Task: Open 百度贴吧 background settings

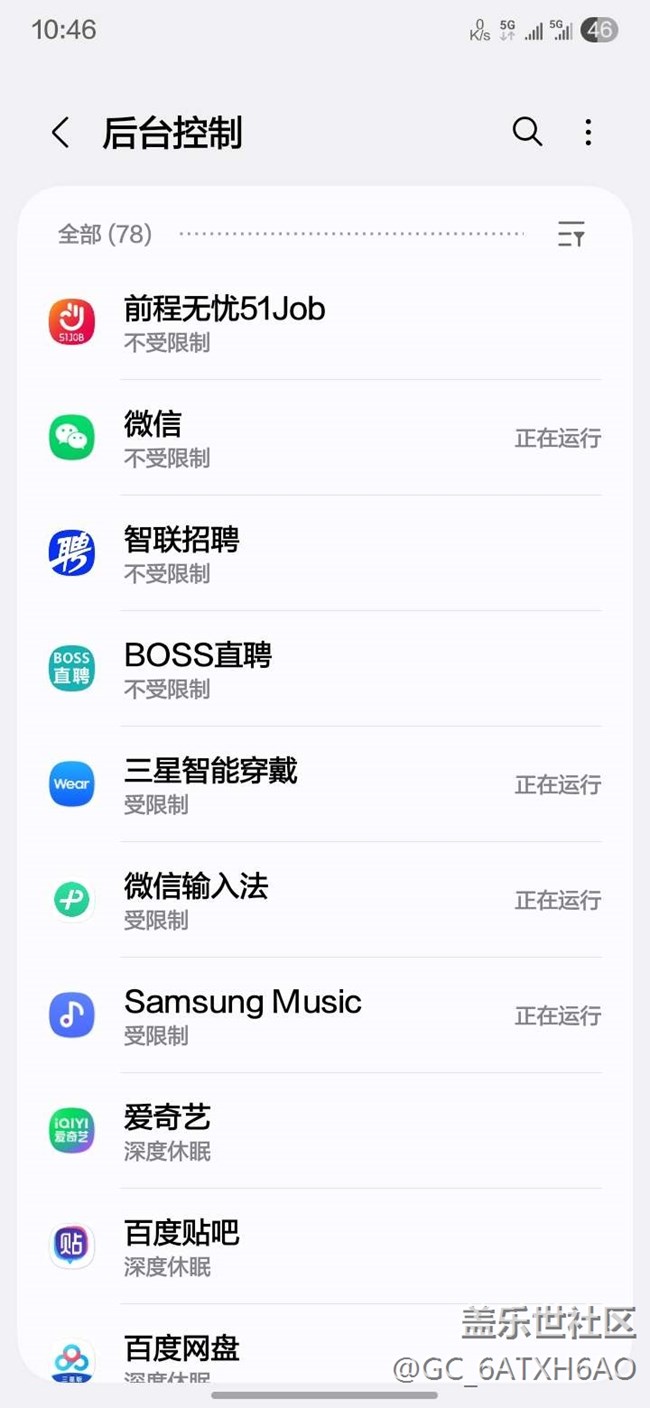Action: click(x=325, y=1247)
